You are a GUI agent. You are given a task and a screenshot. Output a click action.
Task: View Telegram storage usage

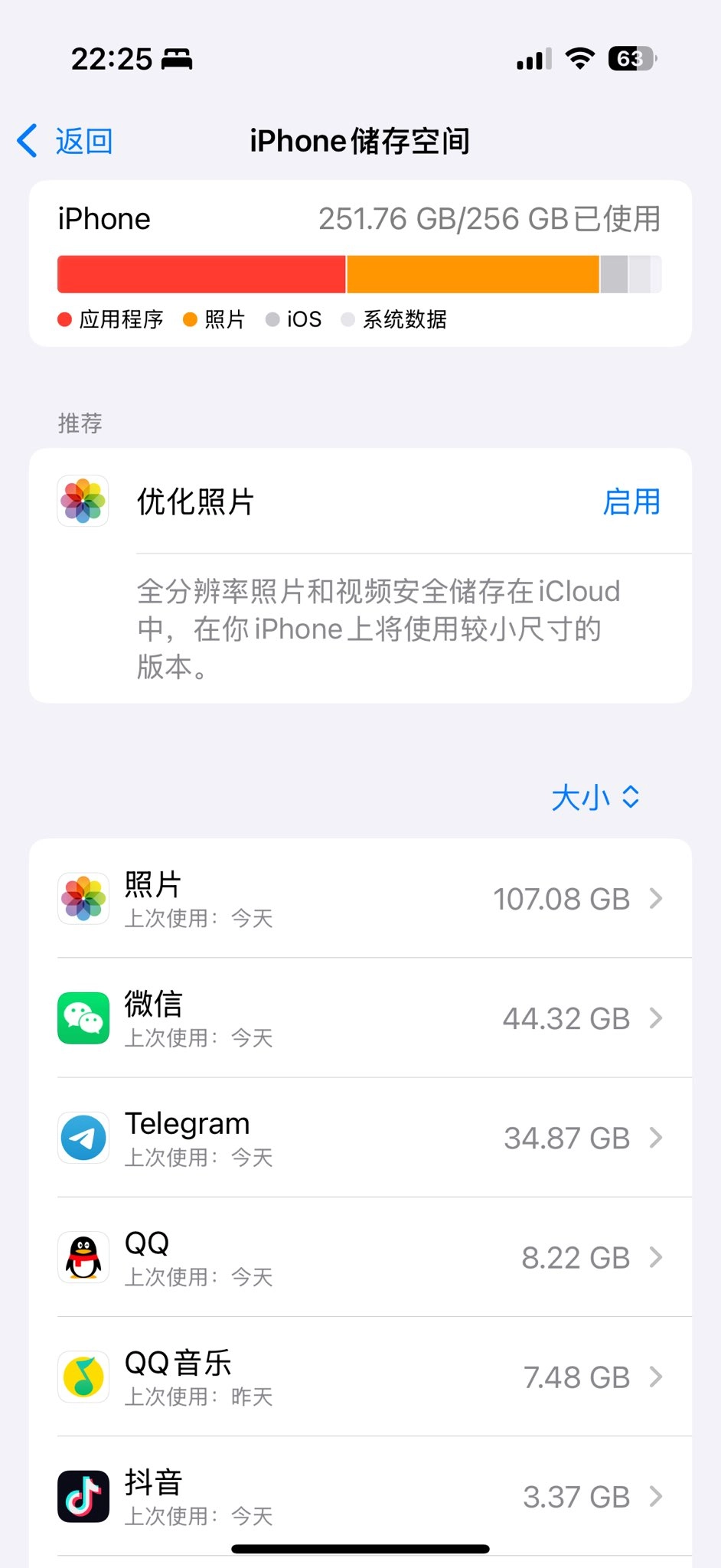(x=360, y=1138)
